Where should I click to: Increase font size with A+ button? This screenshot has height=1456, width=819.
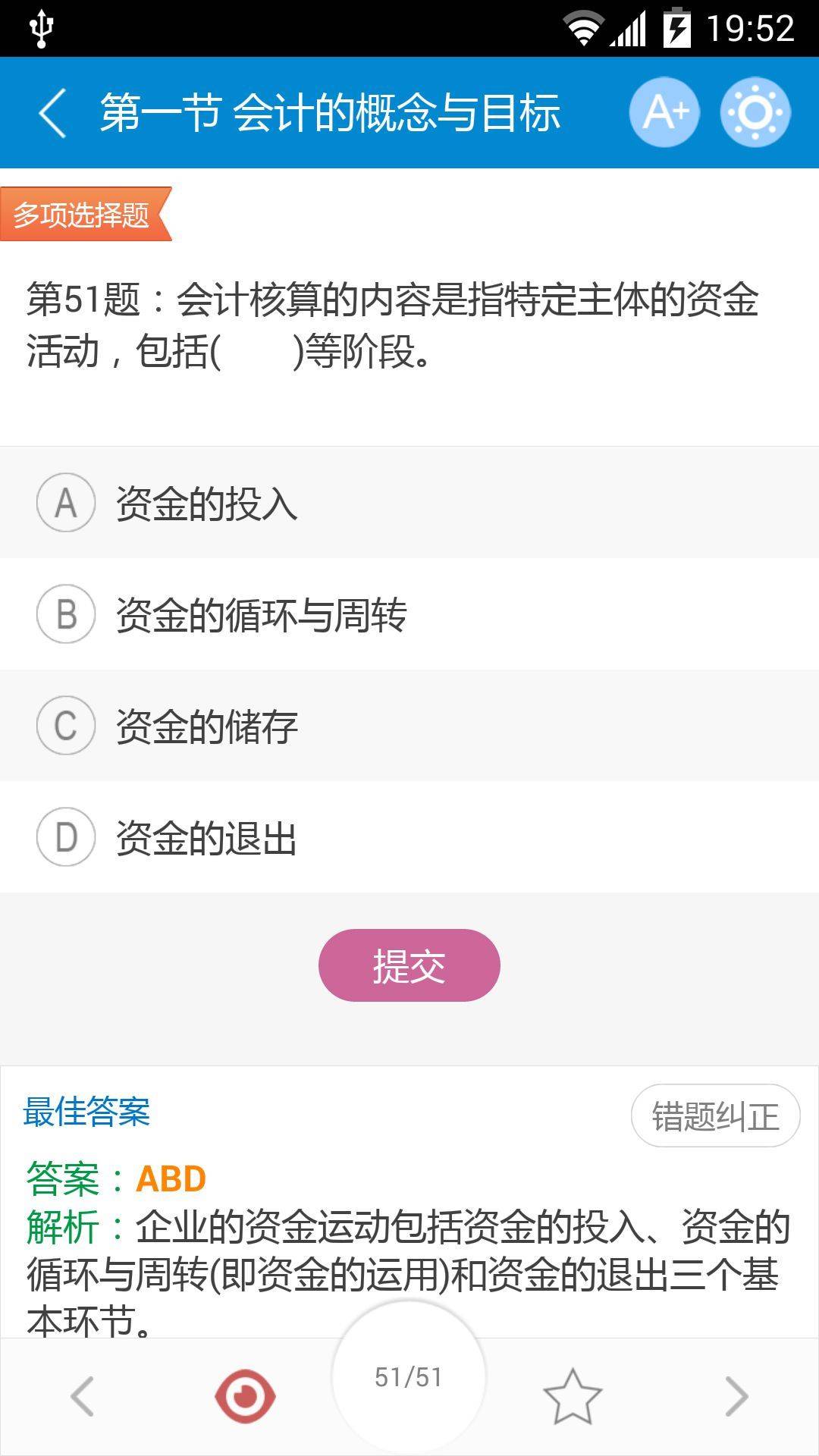[664, 112]
